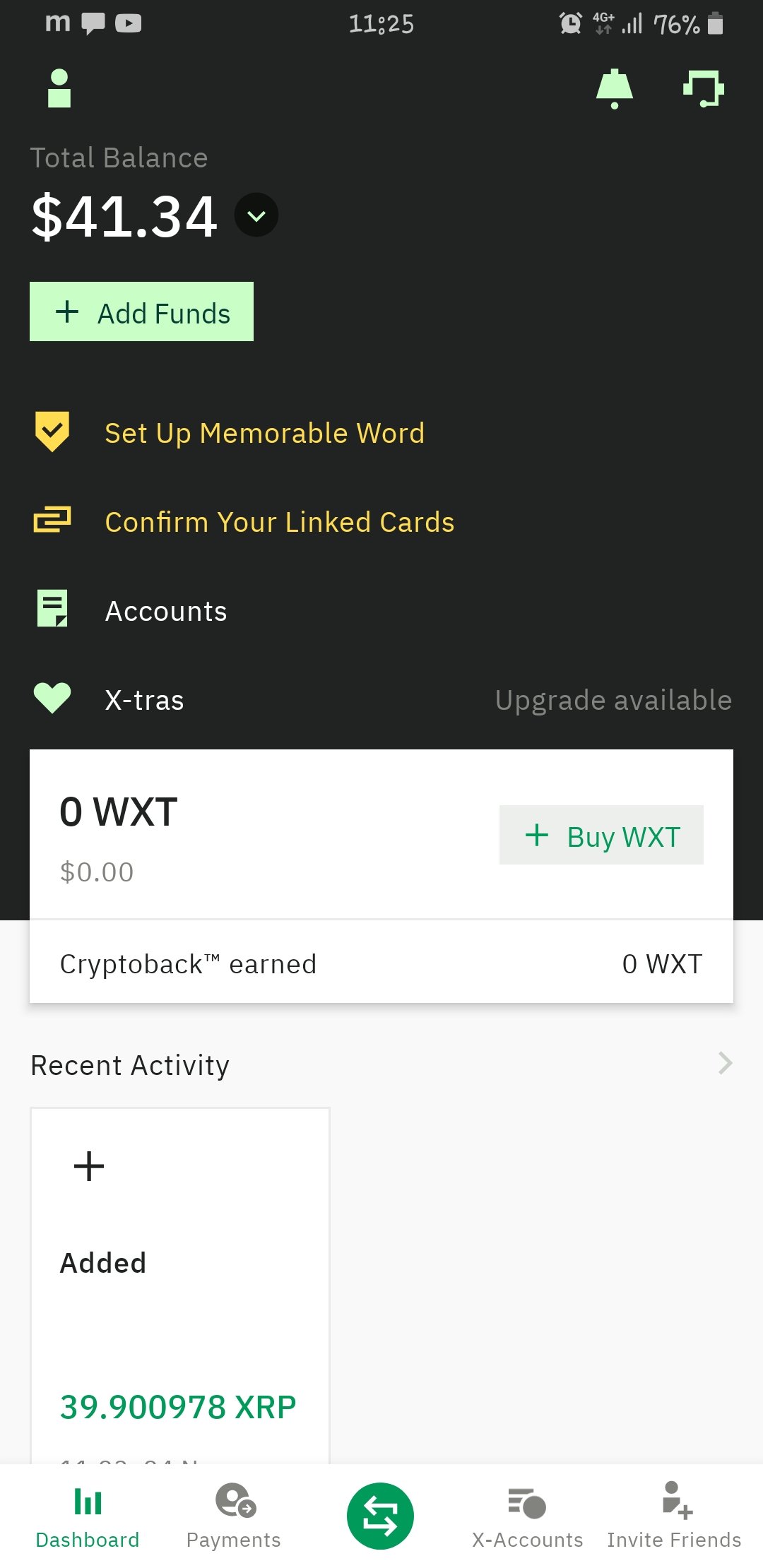Select the Dashboard tab
763x1568 pixels.
click(x=88, y=1516)
